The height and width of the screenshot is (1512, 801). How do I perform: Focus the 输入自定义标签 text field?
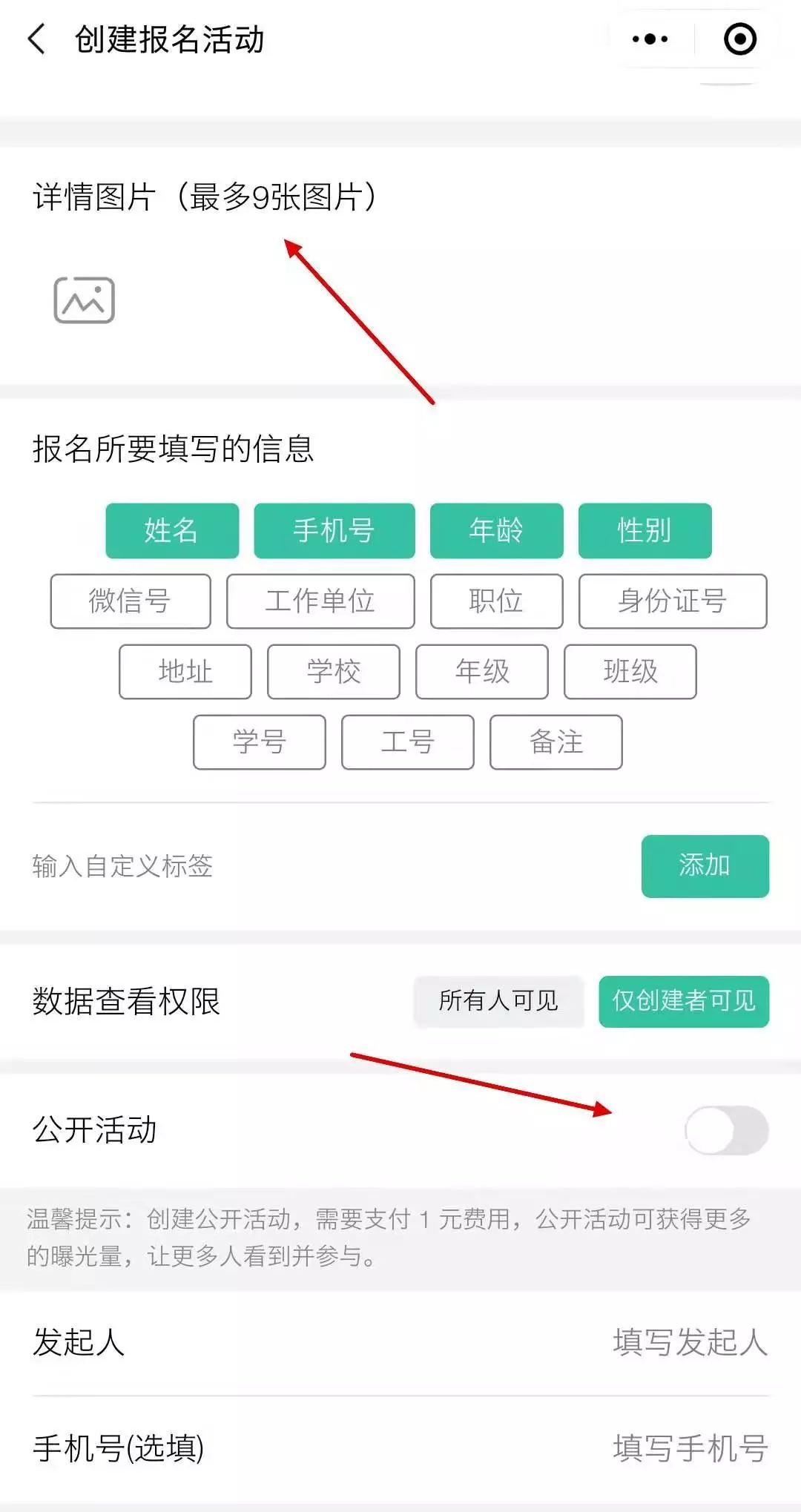click(326, 866)
